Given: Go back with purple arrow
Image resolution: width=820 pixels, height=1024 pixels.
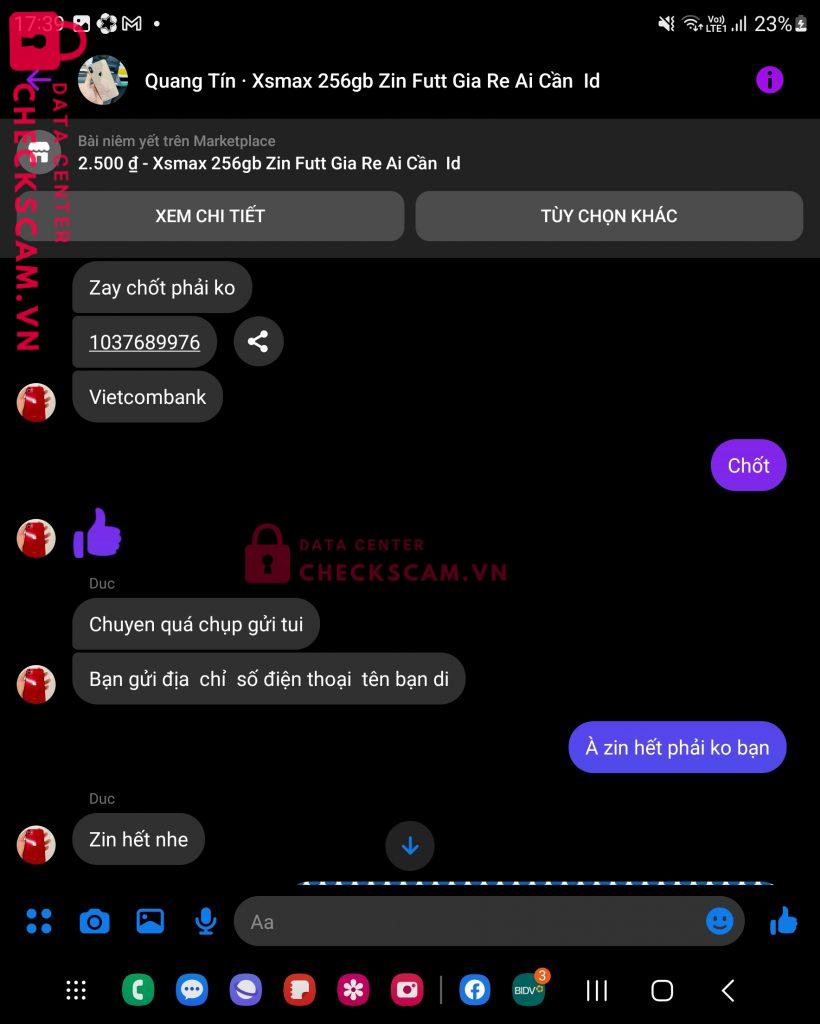Looking at the screenshot, I should (38, 80).
